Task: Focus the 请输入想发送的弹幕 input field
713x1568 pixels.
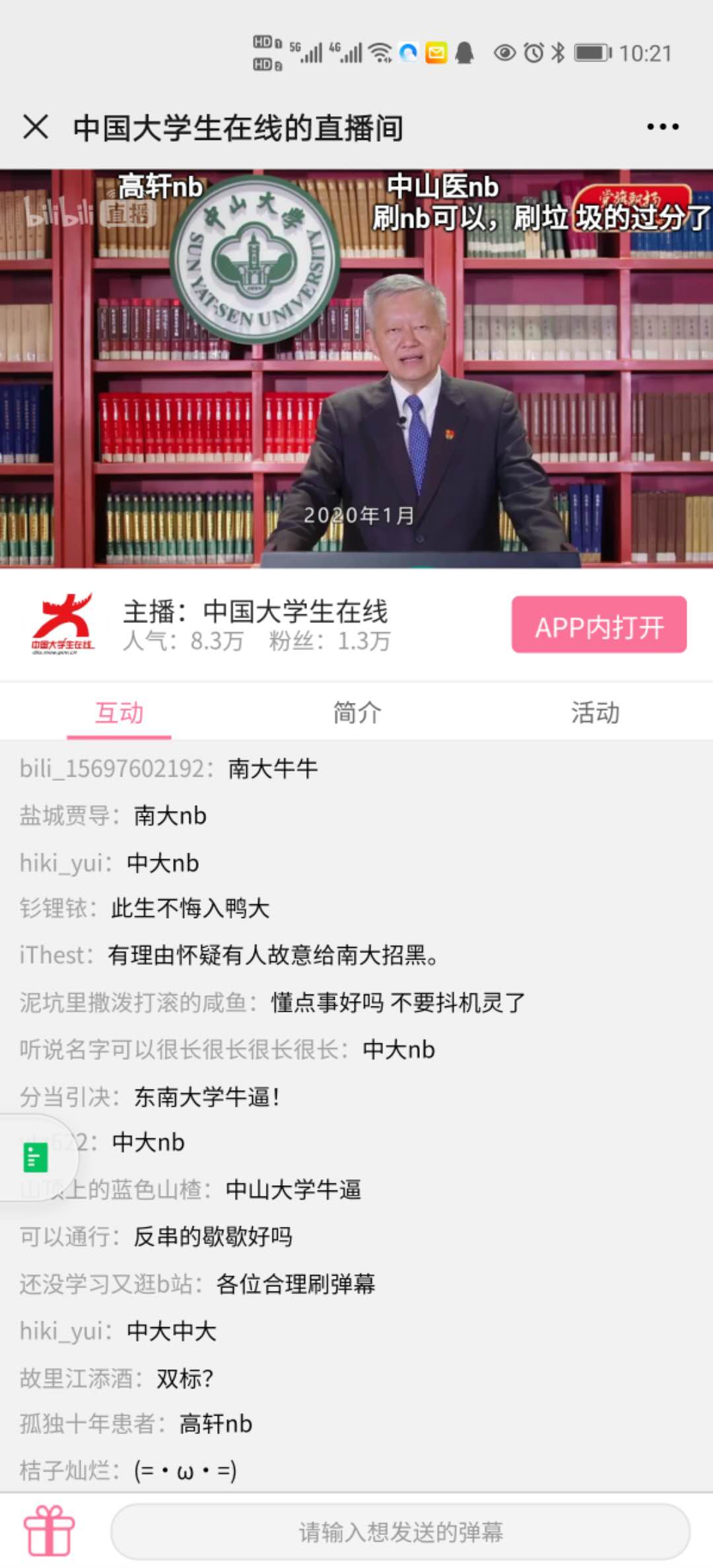Action: point(400,1532)
